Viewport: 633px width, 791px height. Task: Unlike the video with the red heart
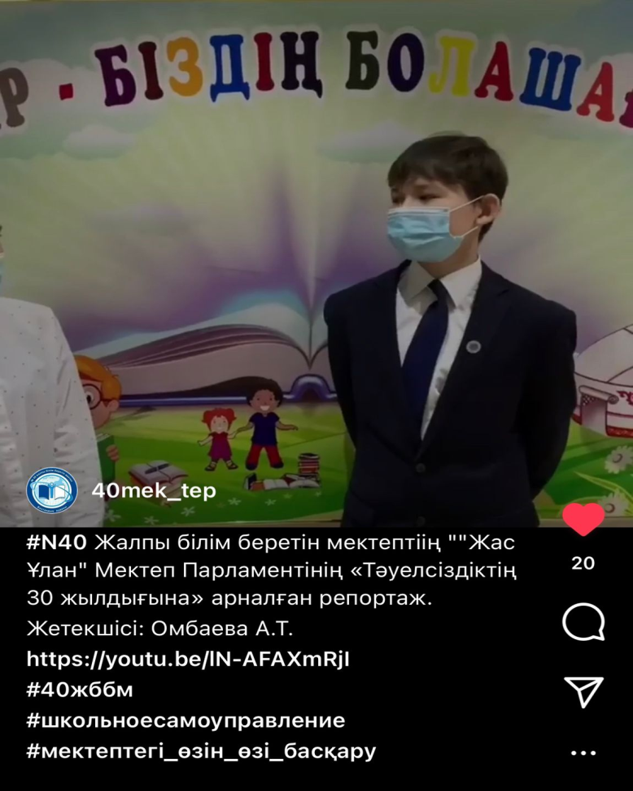point(583,519)
